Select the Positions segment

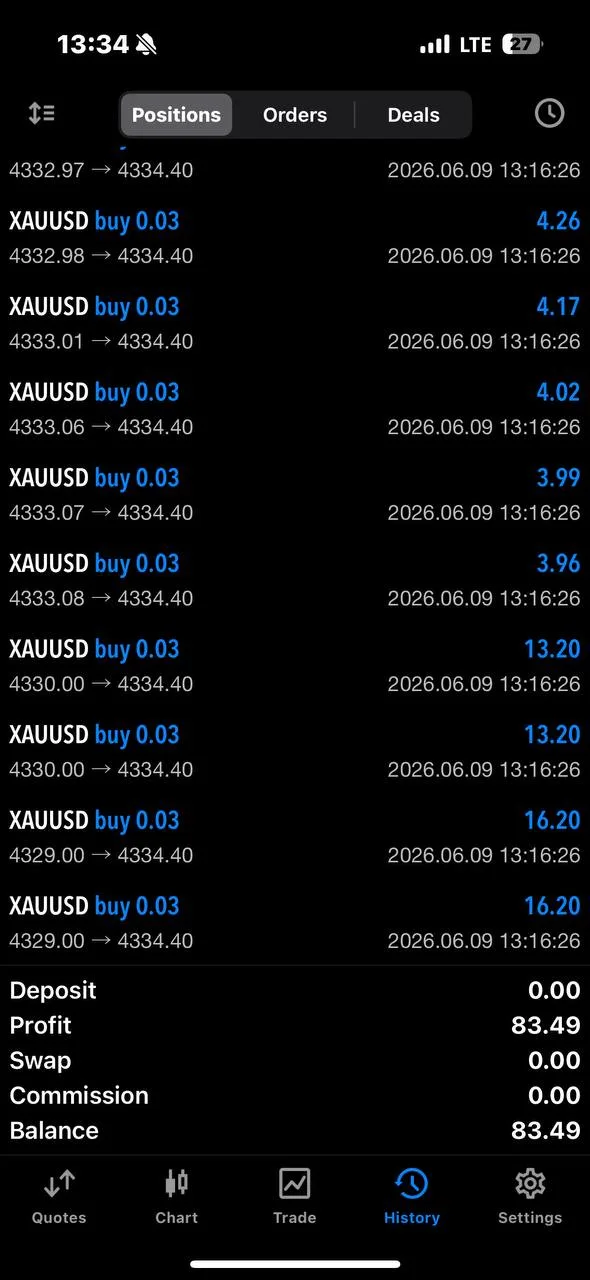tap(176, 115)
